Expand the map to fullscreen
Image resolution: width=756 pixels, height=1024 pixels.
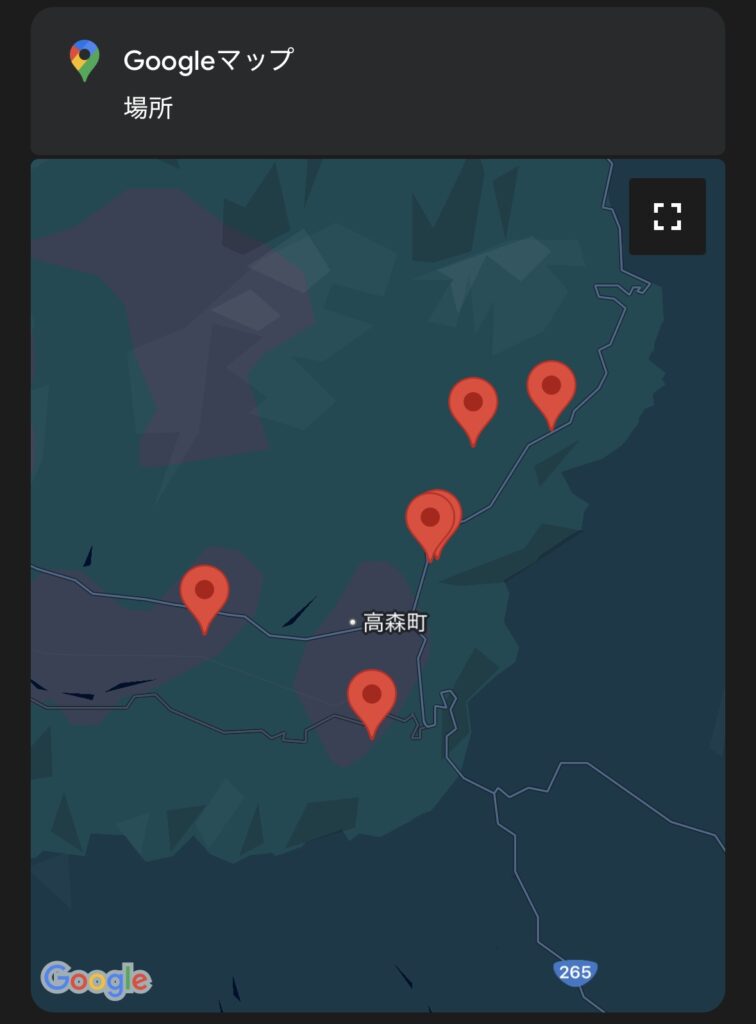click(667, 216)
